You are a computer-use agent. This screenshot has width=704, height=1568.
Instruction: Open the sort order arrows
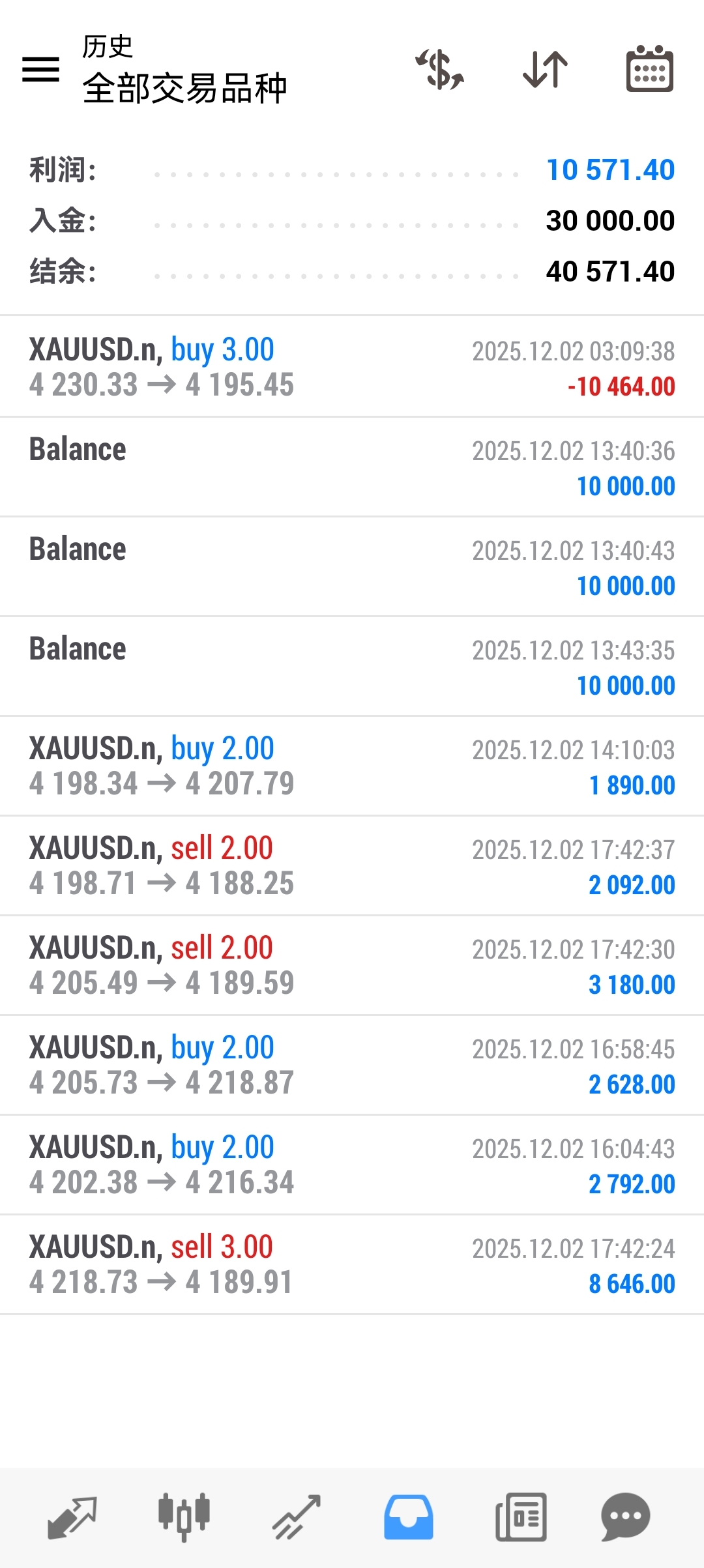(x=545, y=69)
